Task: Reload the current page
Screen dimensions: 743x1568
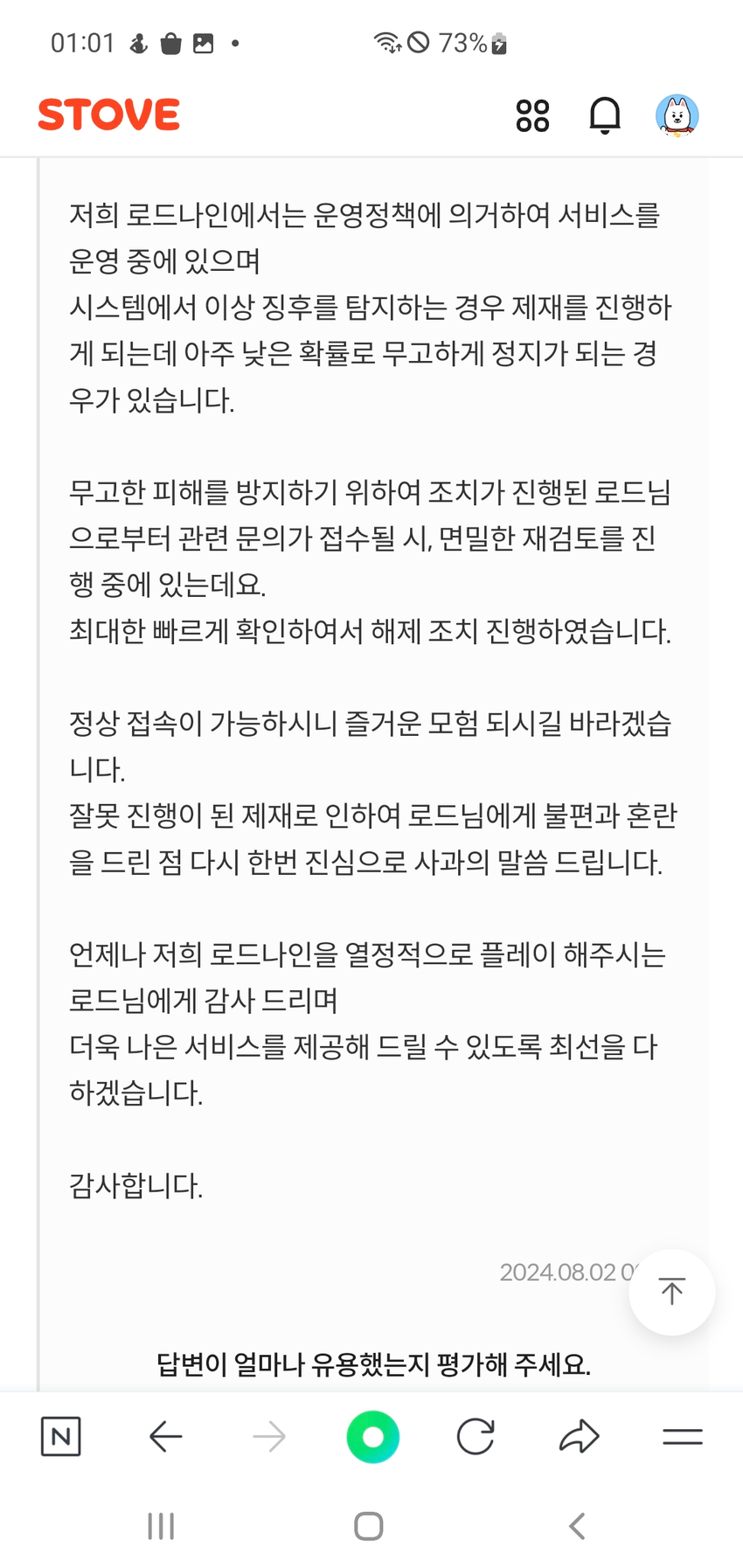Action: point(476,1436)
